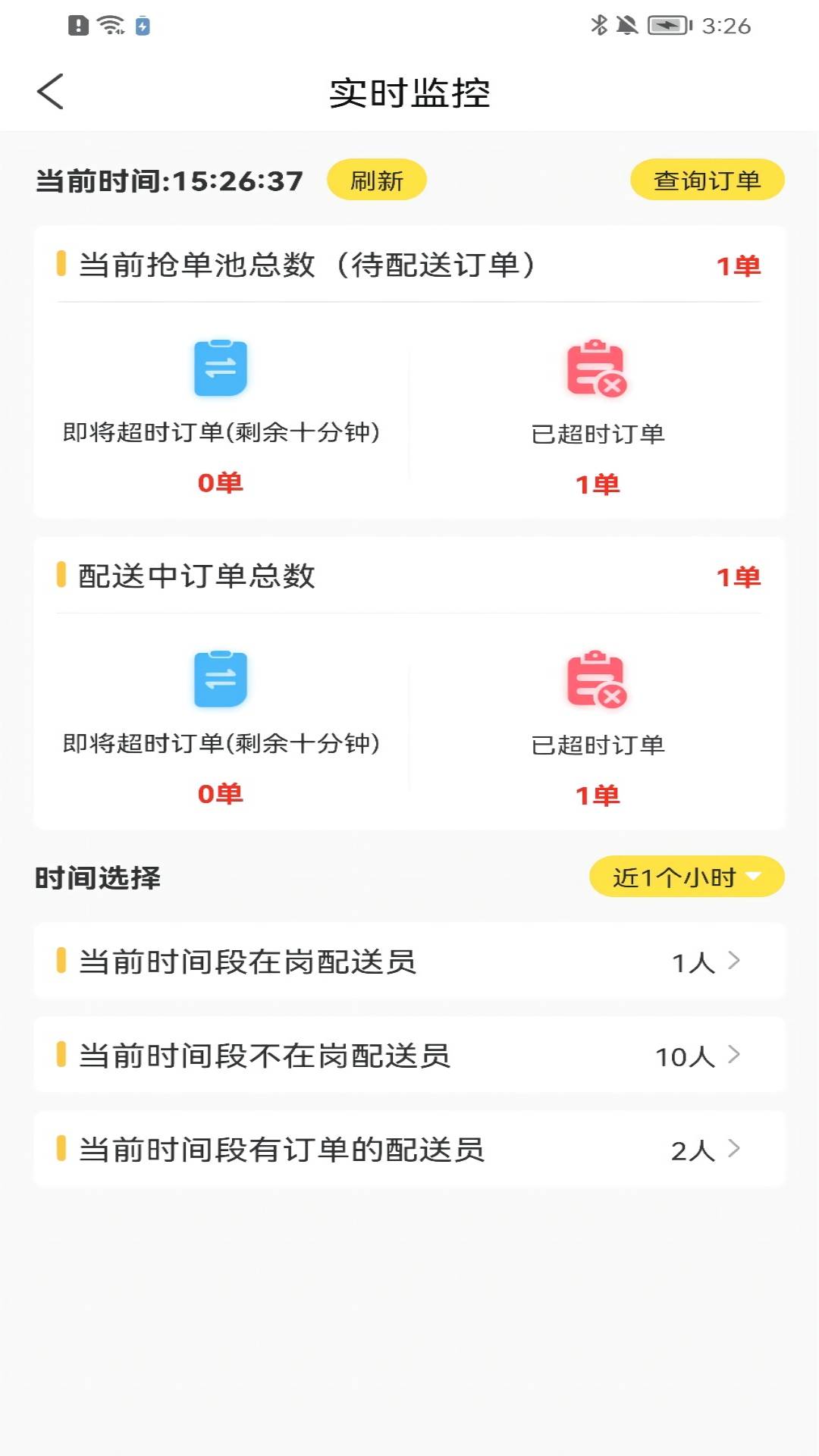Screen dimensions: 819x1456
Task: Open 当前时间段在岗配送员 list
Action: click(409, 962)
